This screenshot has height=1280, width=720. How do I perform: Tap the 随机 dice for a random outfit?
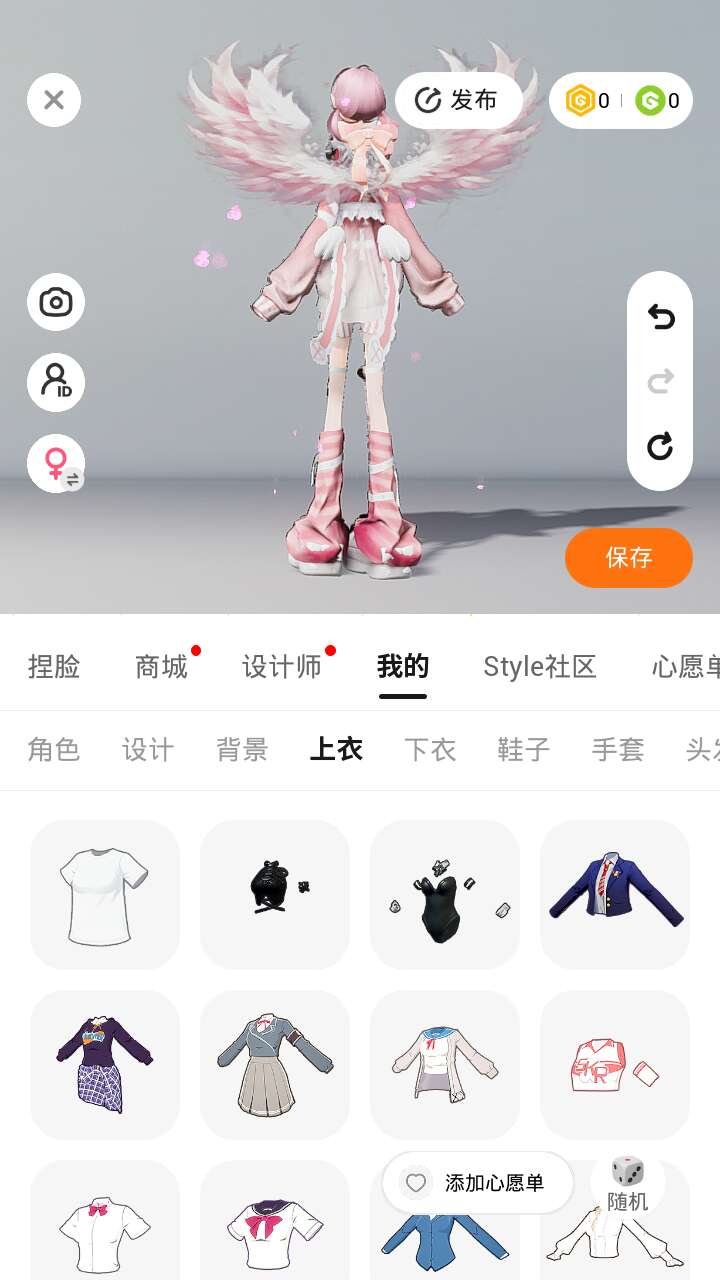coord(628,1184)
